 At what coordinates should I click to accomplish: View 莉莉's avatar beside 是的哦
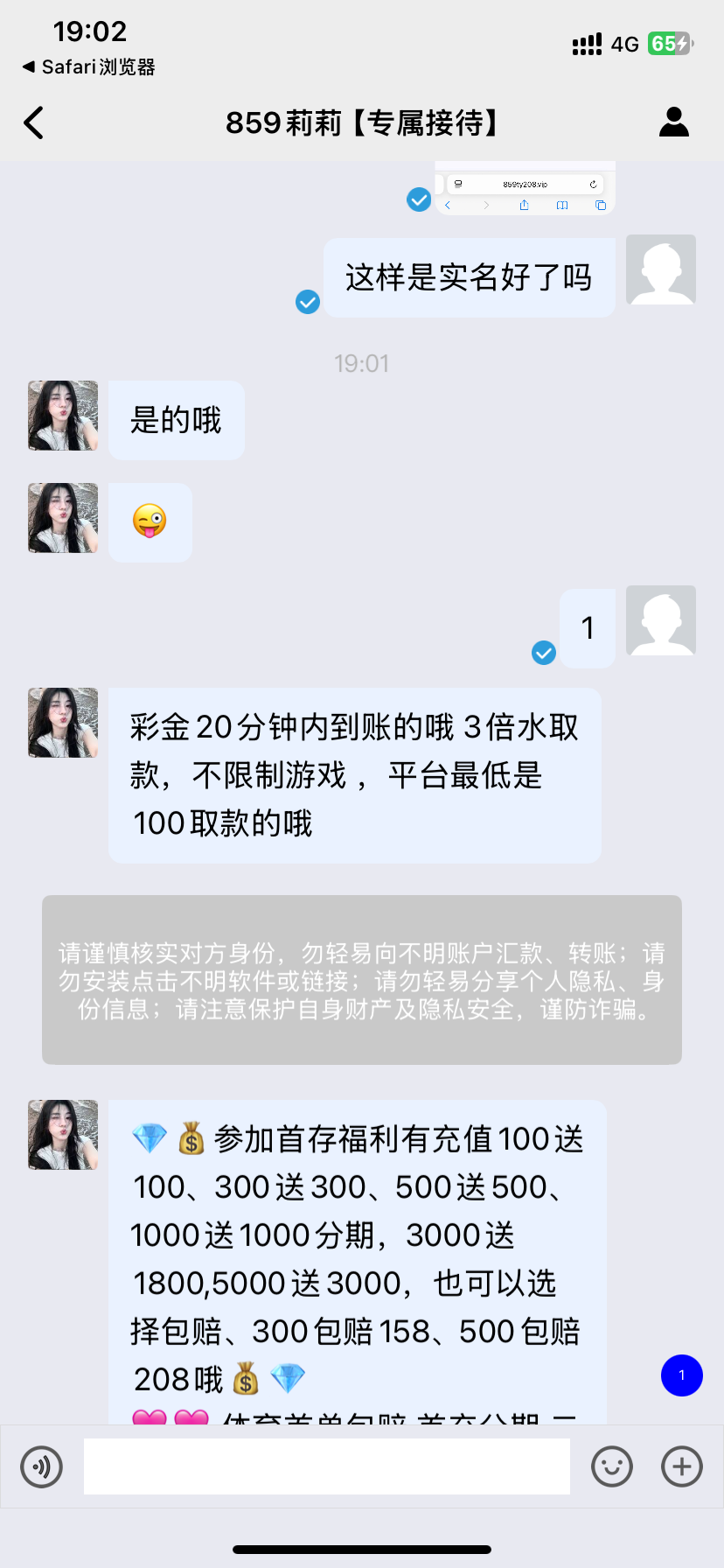63,416
